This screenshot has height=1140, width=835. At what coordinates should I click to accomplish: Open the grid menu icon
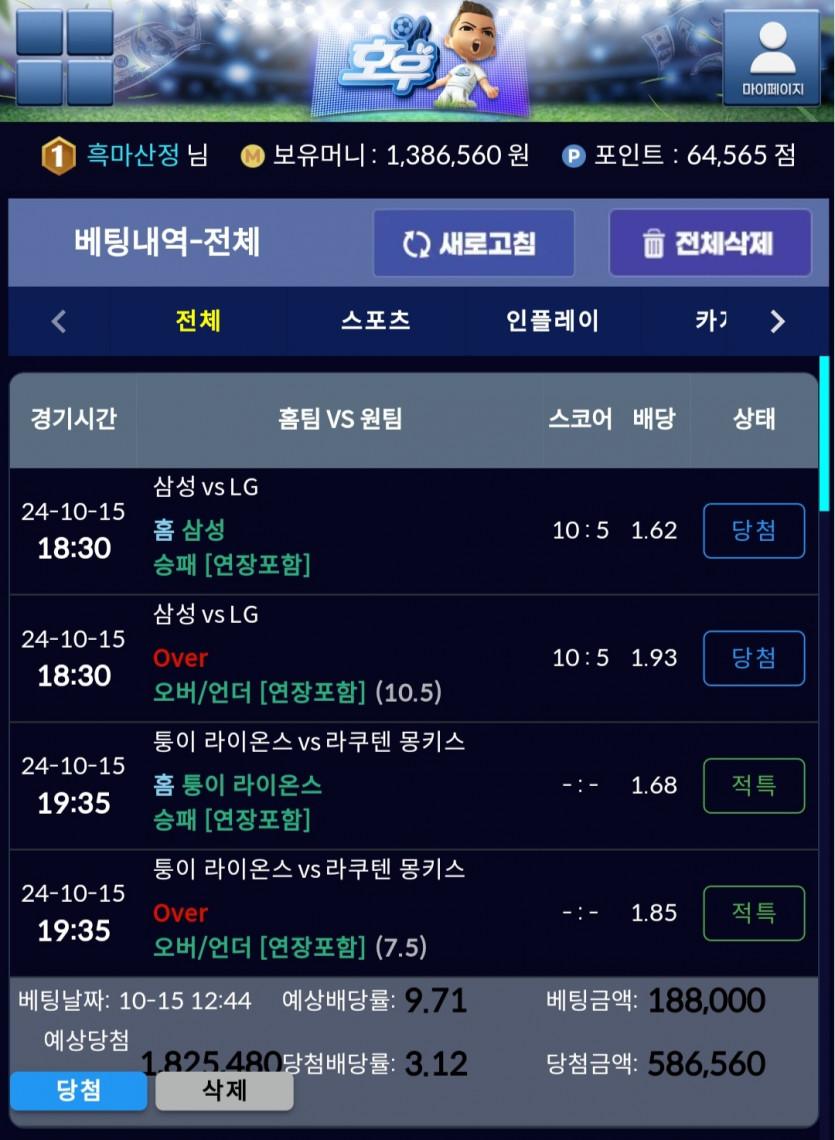tap(65, 56)
